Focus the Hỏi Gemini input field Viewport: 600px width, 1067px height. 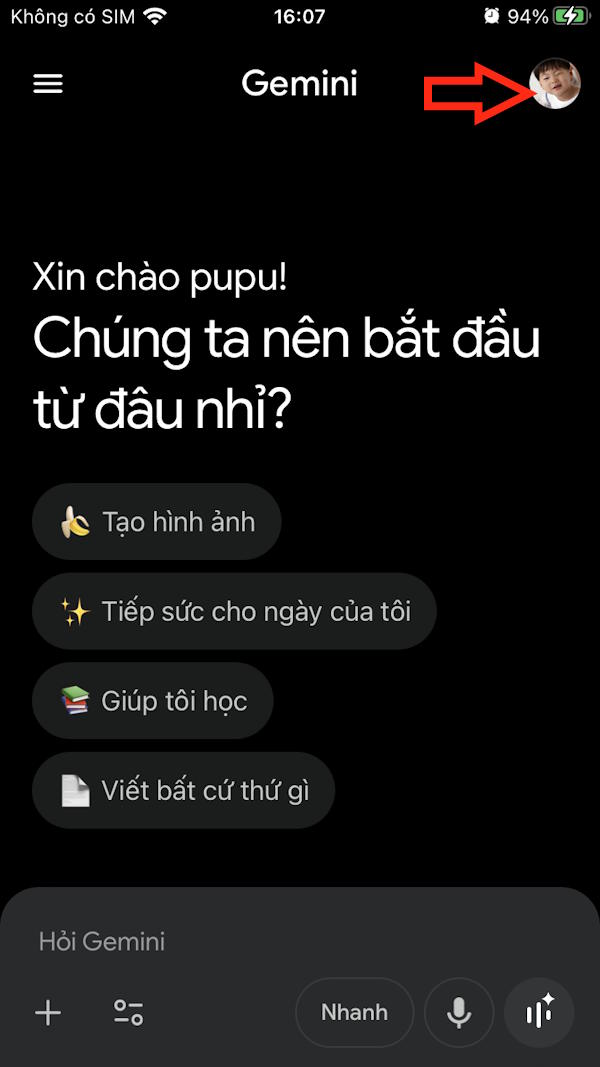pos(250,941)
